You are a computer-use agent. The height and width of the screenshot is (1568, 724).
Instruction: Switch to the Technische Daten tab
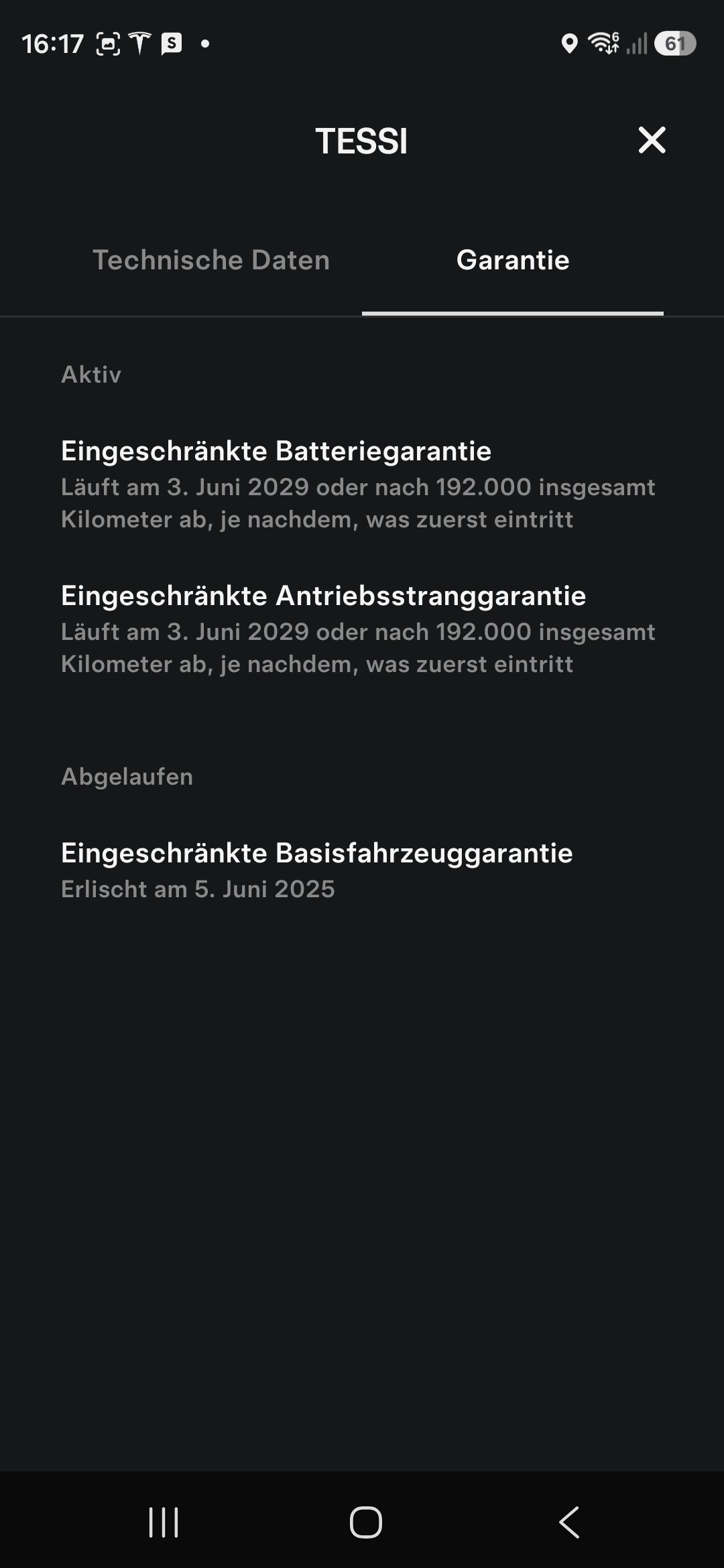coord(211,260)
